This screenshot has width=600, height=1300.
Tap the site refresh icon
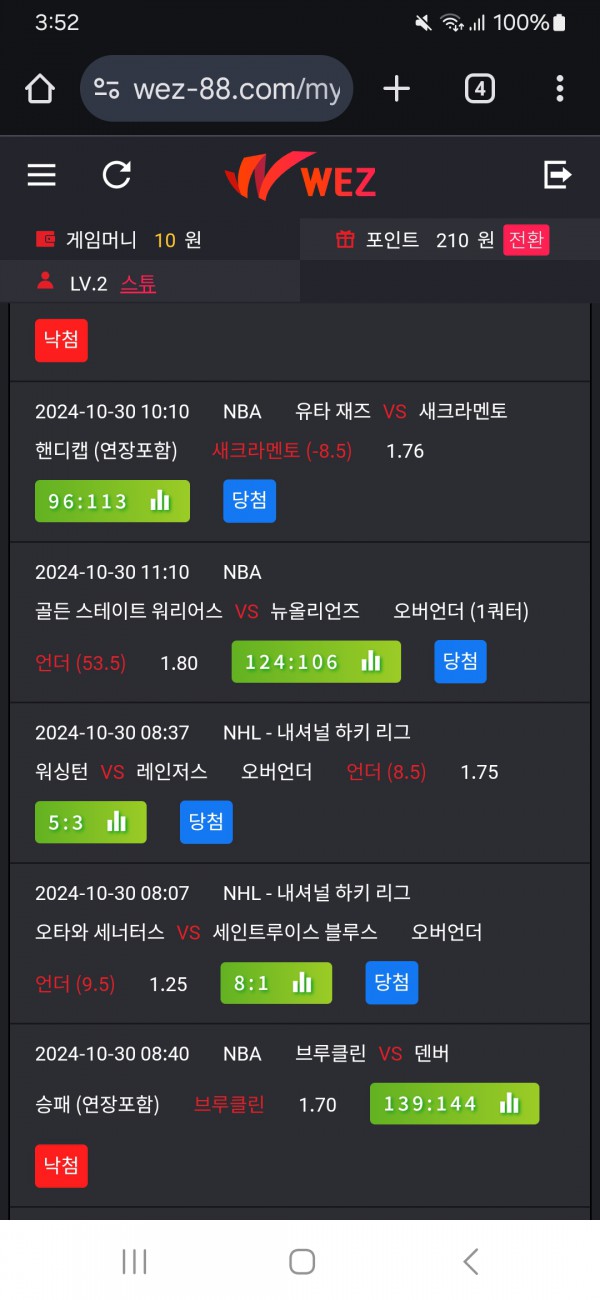click(117, 175)
